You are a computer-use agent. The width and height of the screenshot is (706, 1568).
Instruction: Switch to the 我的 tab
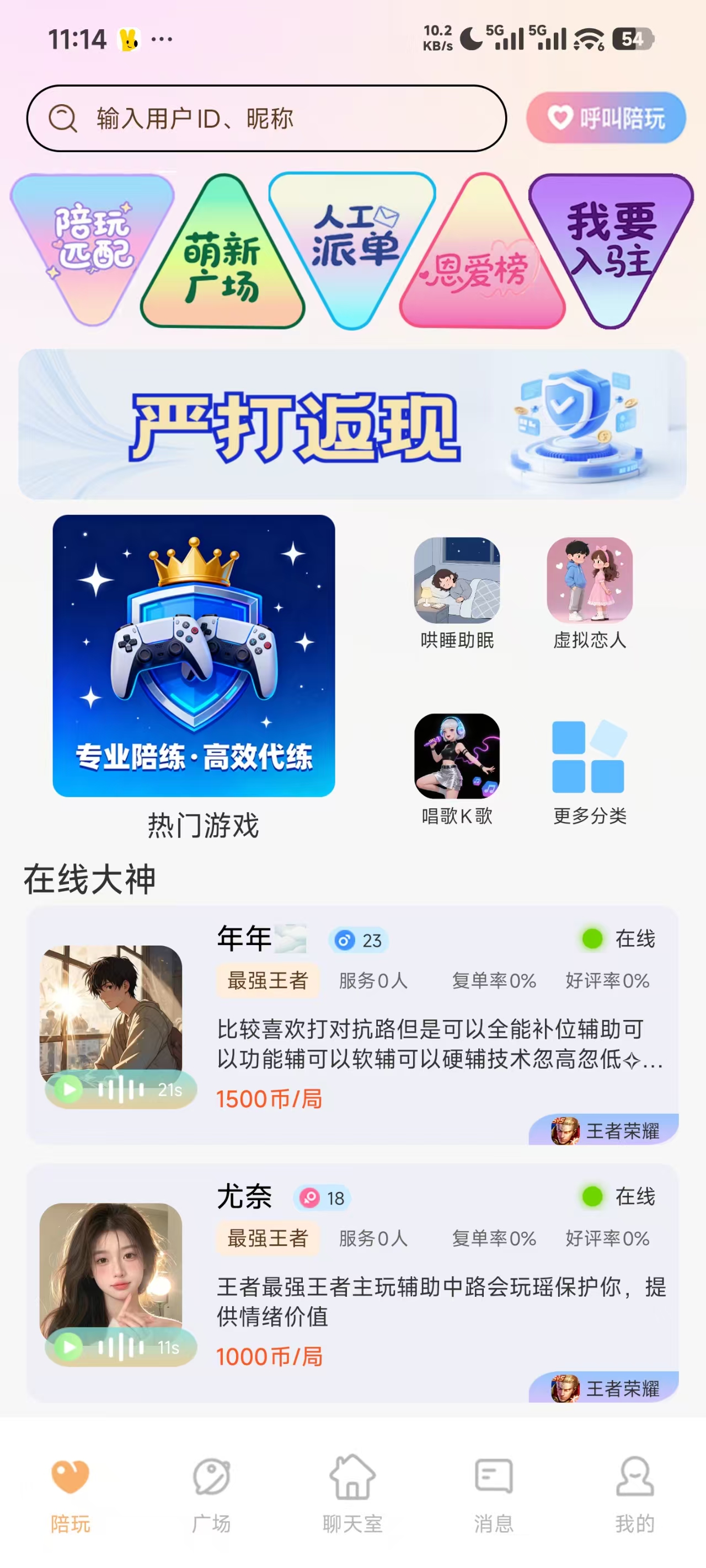tap(634, 1491)
